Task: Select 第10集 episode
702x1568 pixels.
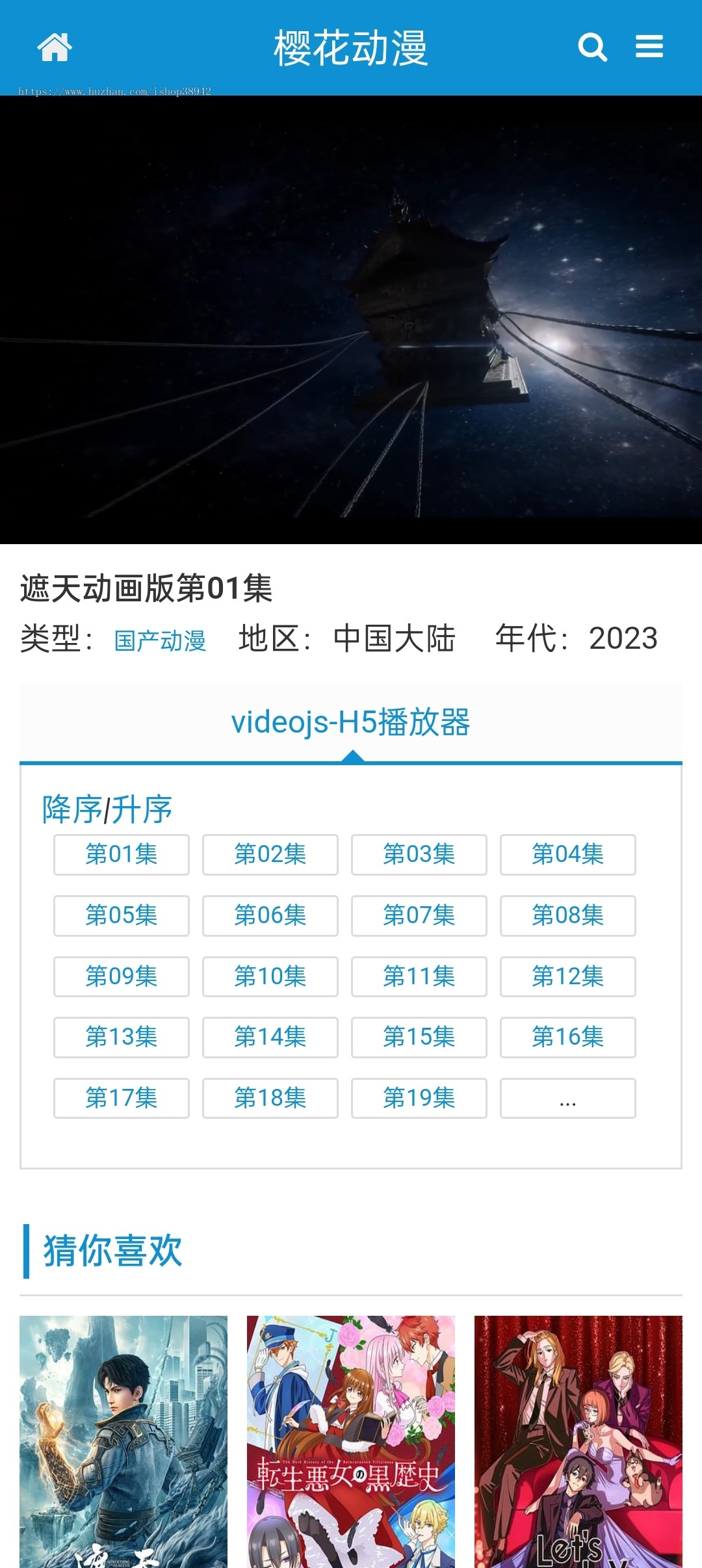Action: 270,977
